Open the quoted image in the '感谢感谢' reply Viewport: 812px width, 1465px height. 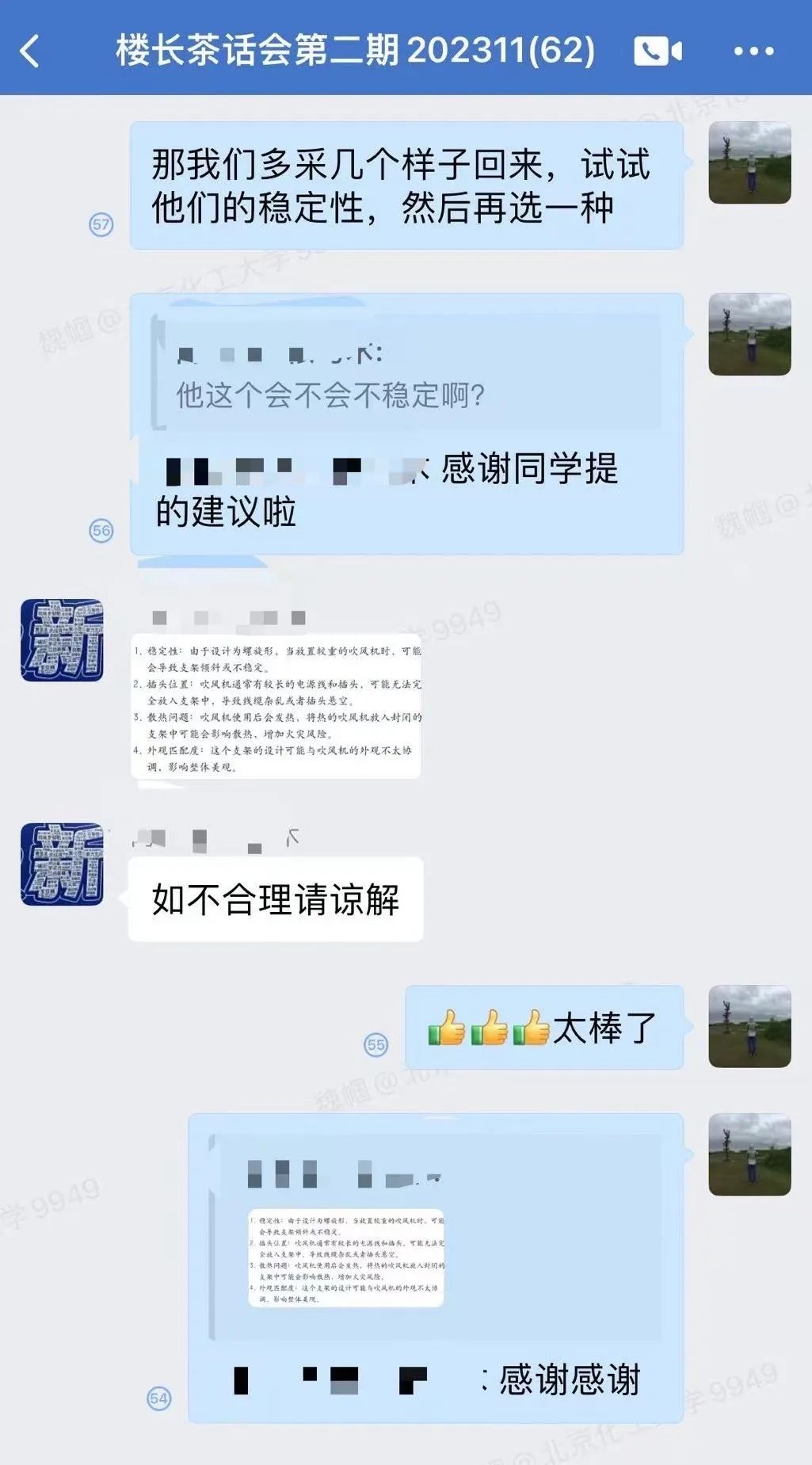[x=346, y=1257]
